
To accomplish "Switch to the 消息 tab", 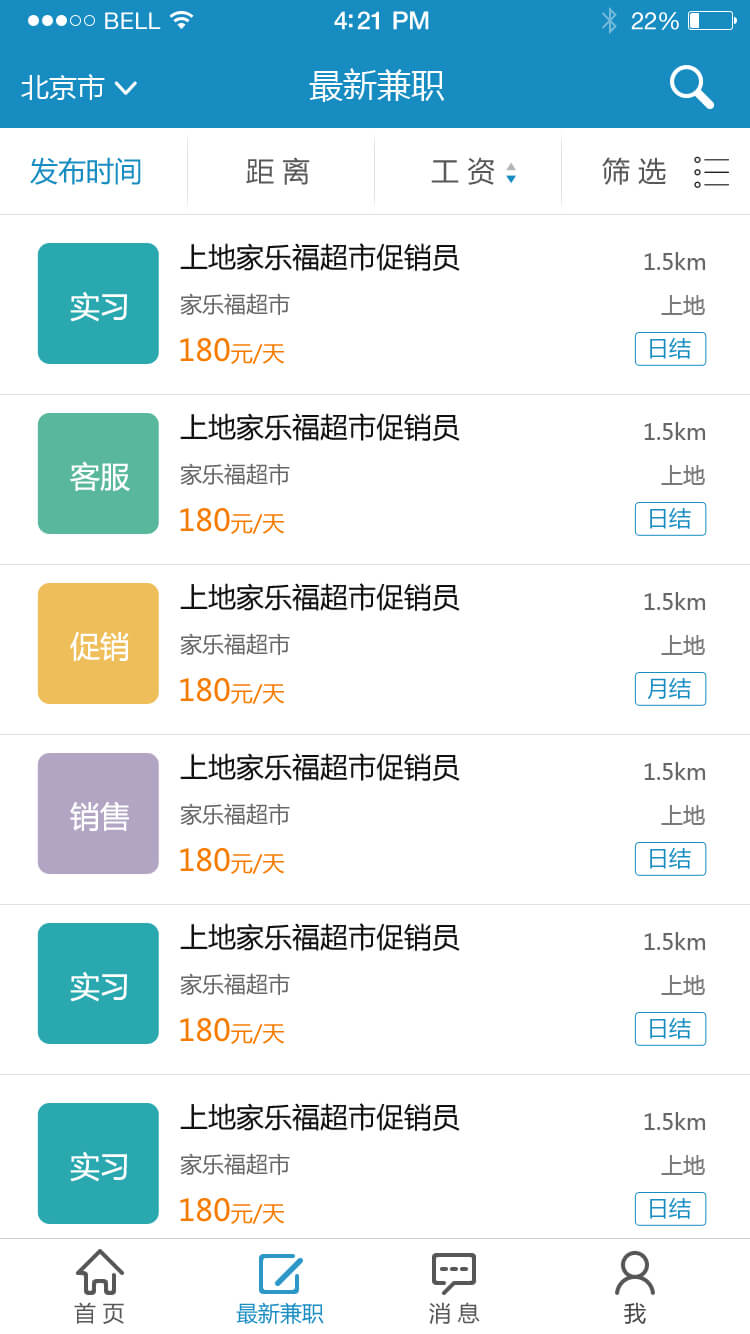I will [x=454, y=1287].
